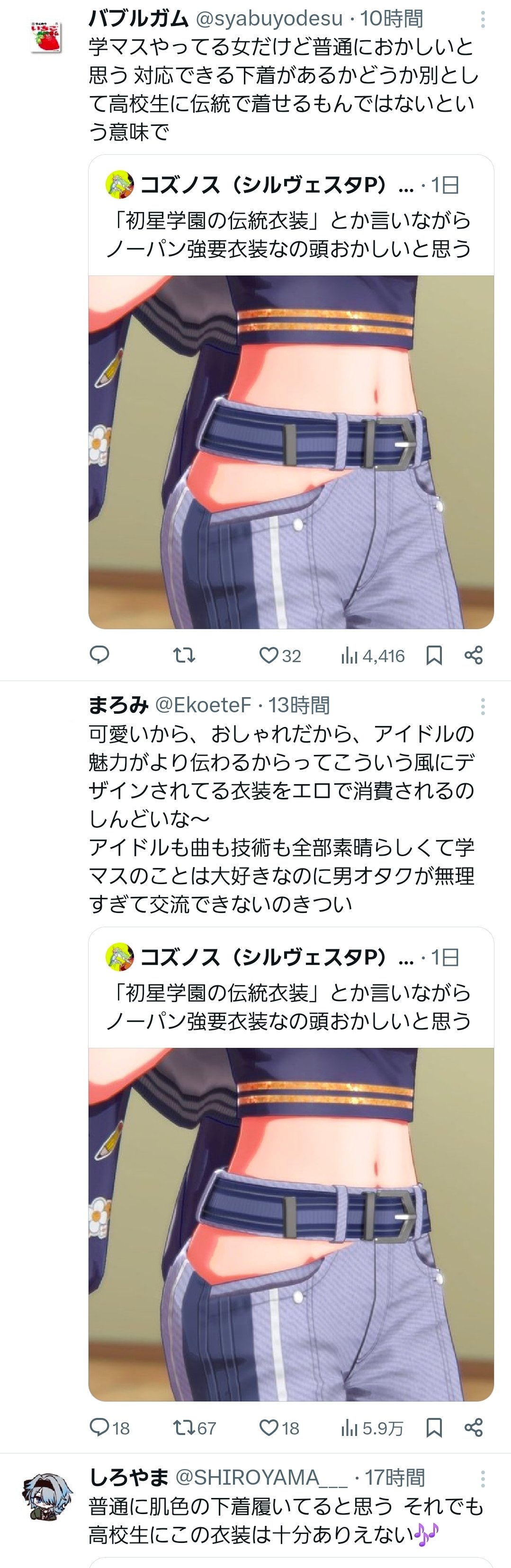Bookmark バブルガム's post

434,655
